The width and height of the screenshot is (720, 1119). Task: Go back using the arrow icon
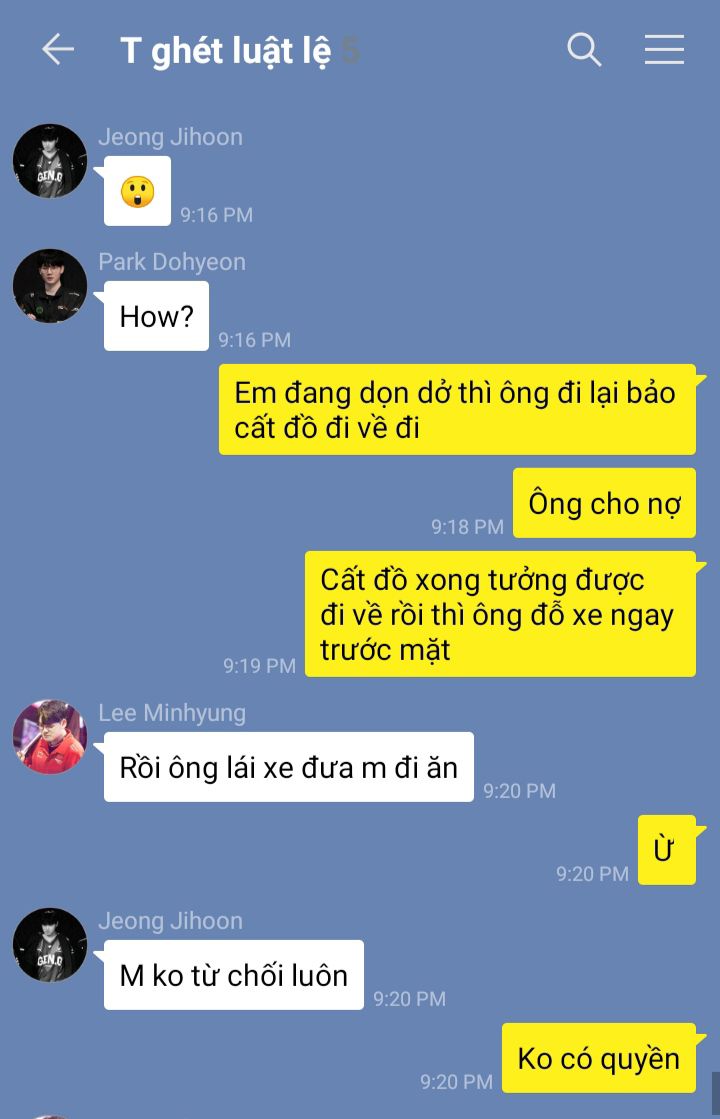click(x=58, y=50)
